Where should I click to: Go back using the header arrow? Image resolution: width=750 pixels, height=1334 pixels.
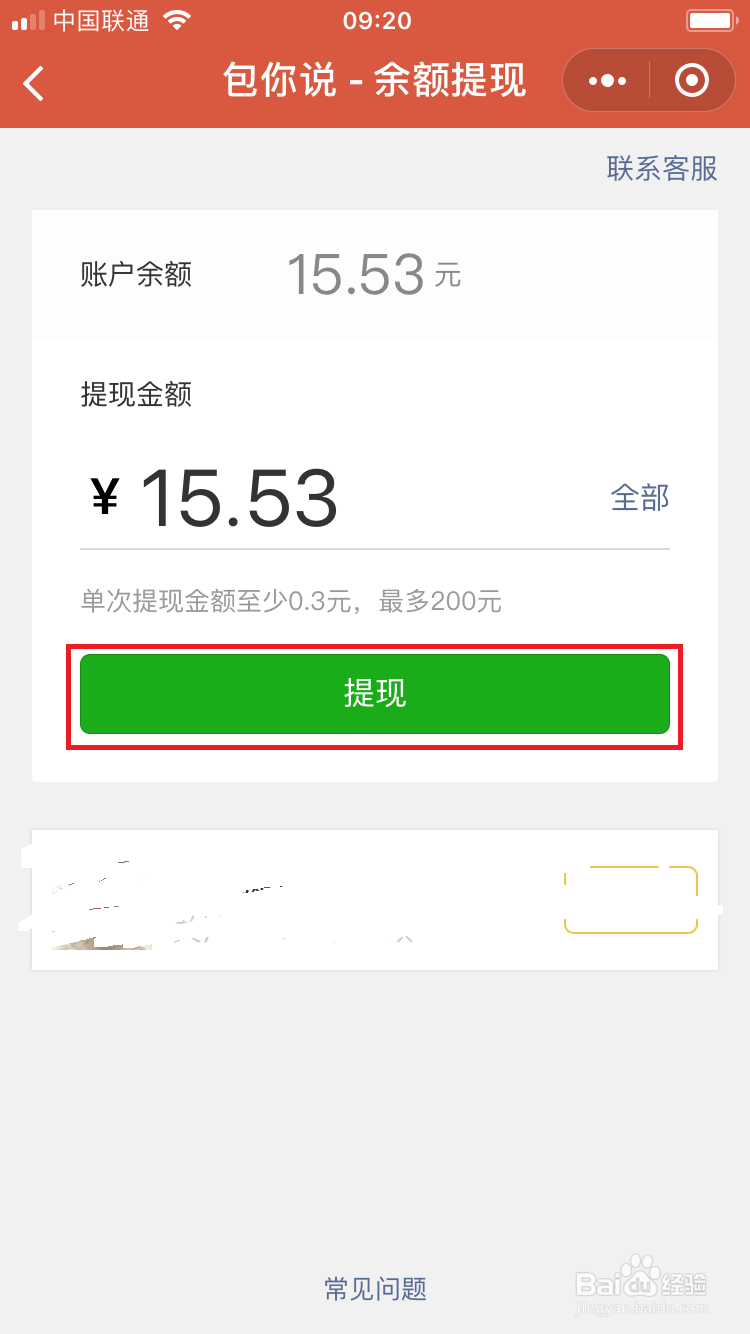(x=34, y=83)
